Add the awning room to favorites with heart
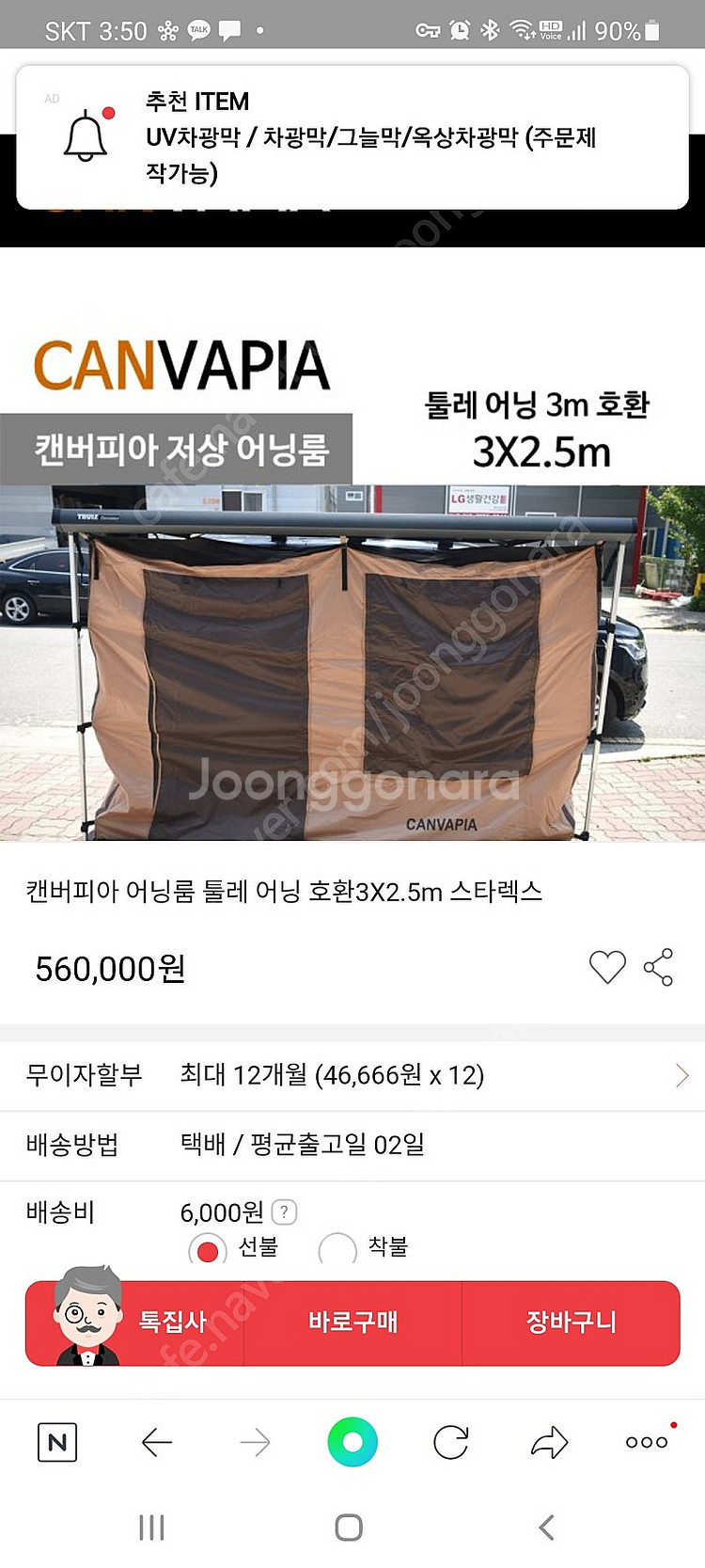This screenshot has width=705, height=1568. pos(606,967)
